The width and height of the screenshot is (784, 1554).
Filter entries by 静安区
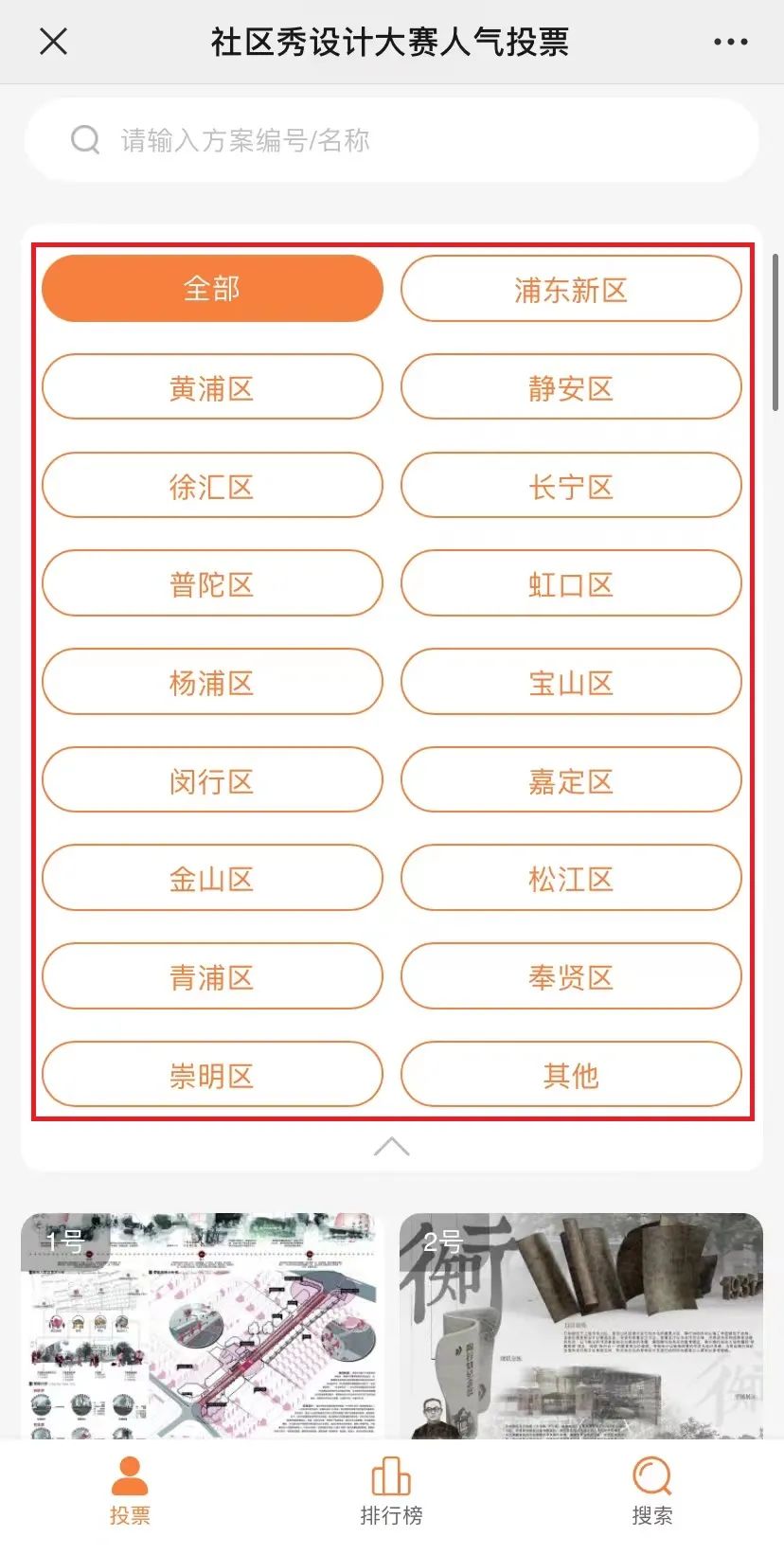click(x=571, y=386)
